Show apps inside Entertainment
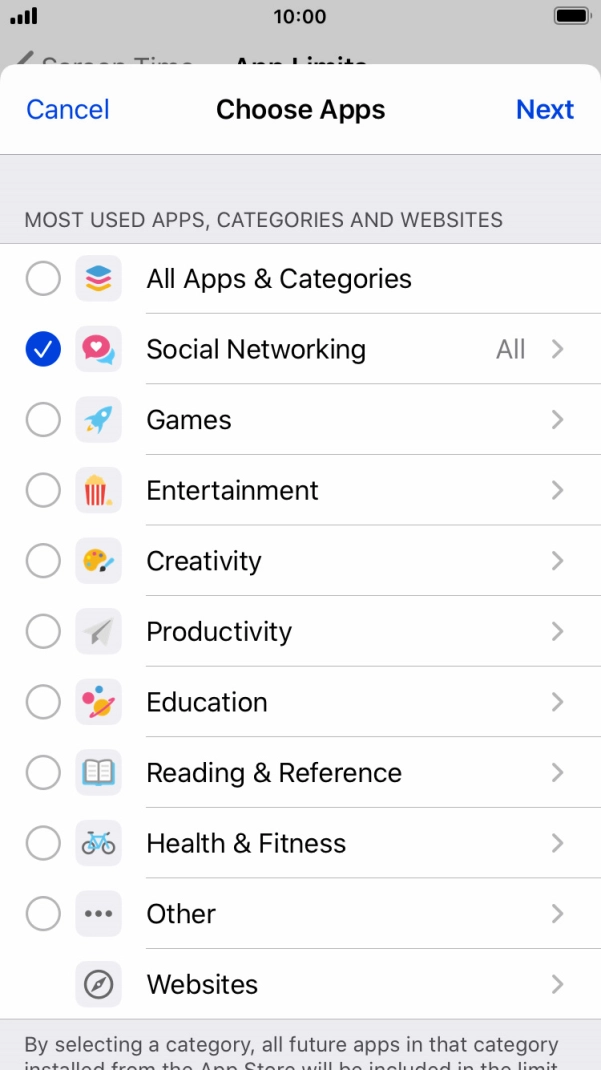Viewport: 601px width, 1070px height. click(557, 491)
